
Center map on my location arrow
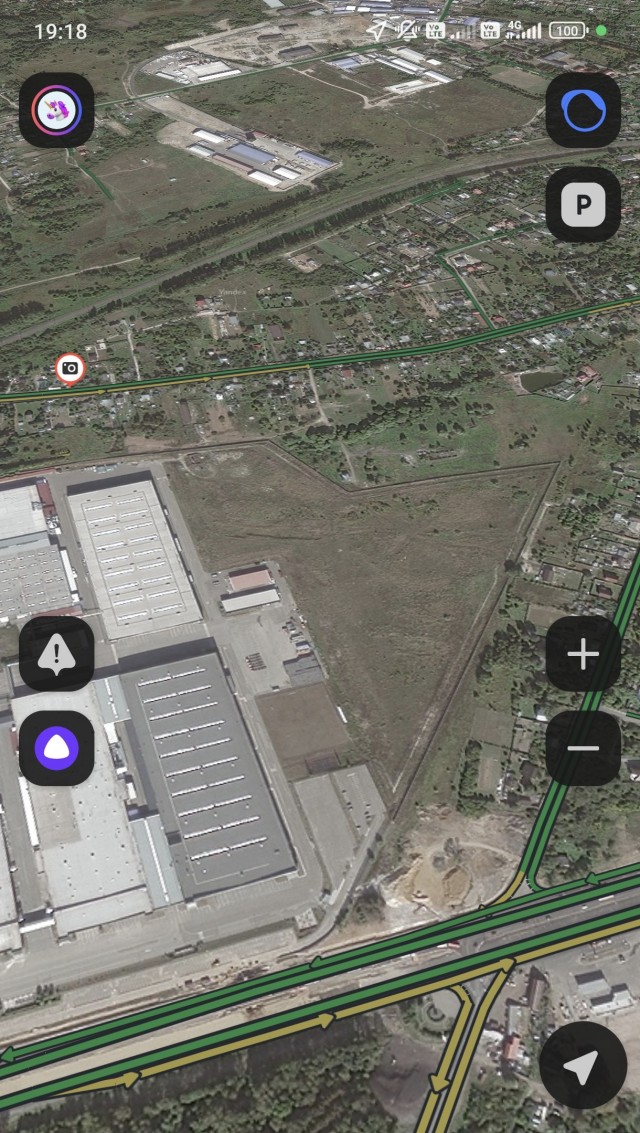point(583,1065)
